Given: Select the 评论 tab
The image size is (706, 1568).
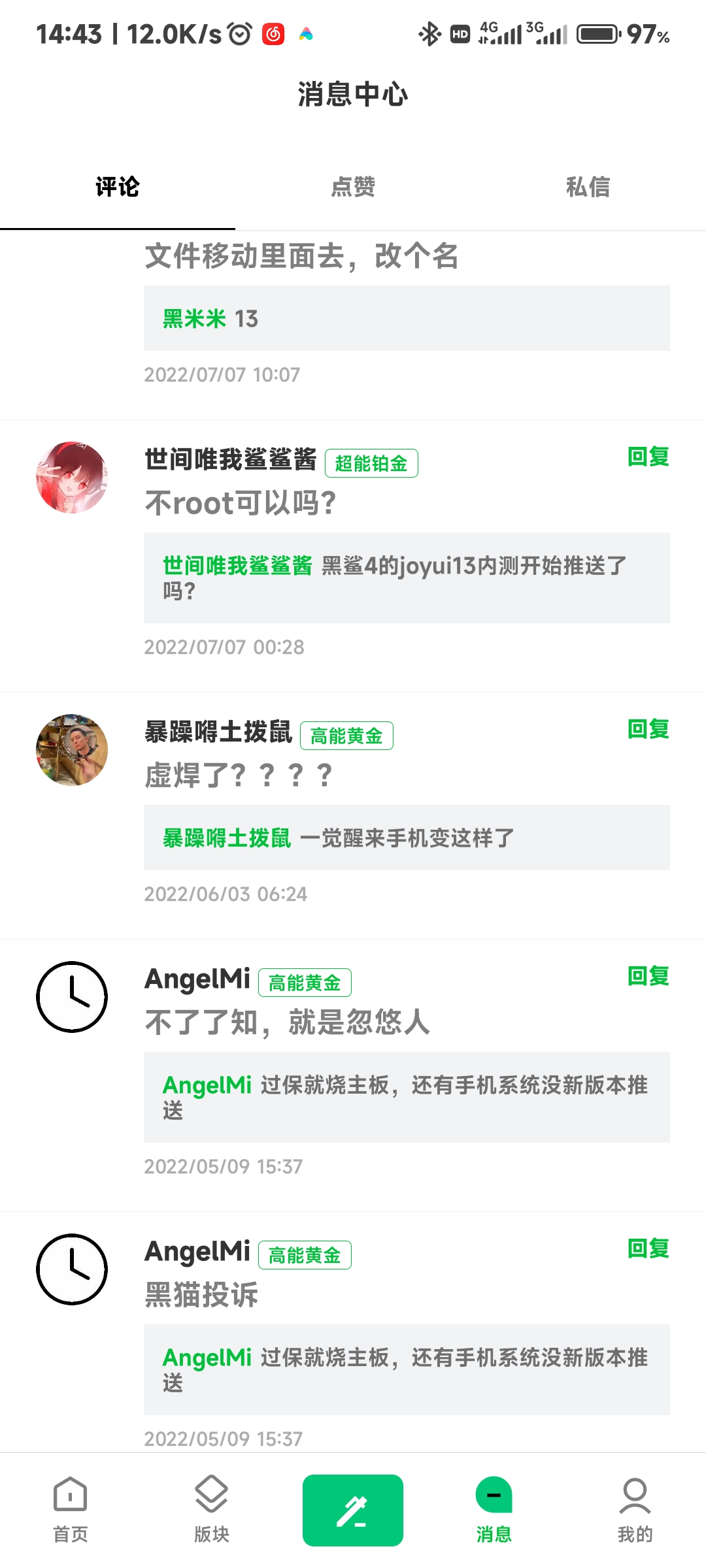Looking at the screenshot, I should pos(118,187).
